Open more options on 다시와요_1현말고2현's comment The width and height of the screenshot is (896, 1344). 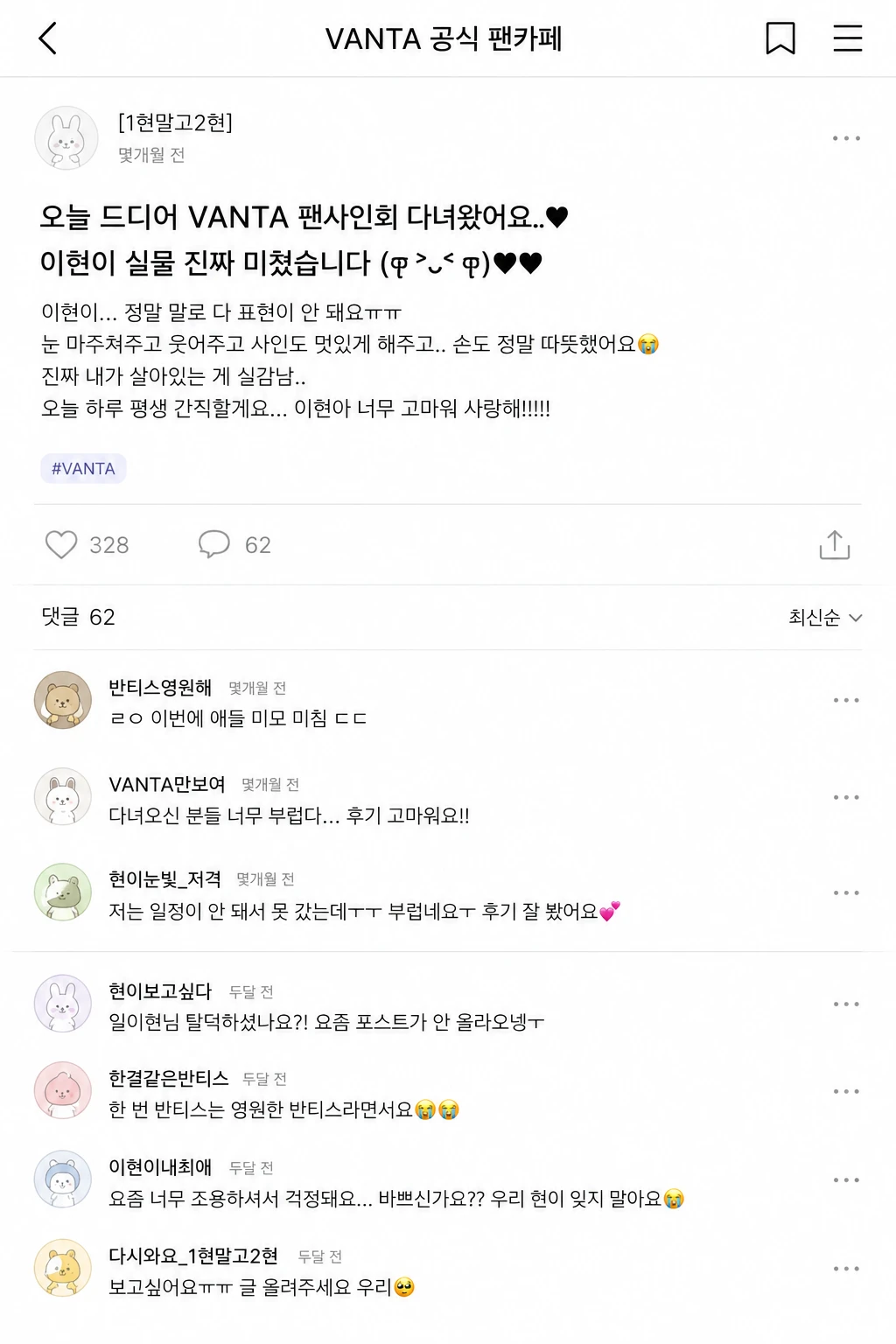click(846, 1268)
